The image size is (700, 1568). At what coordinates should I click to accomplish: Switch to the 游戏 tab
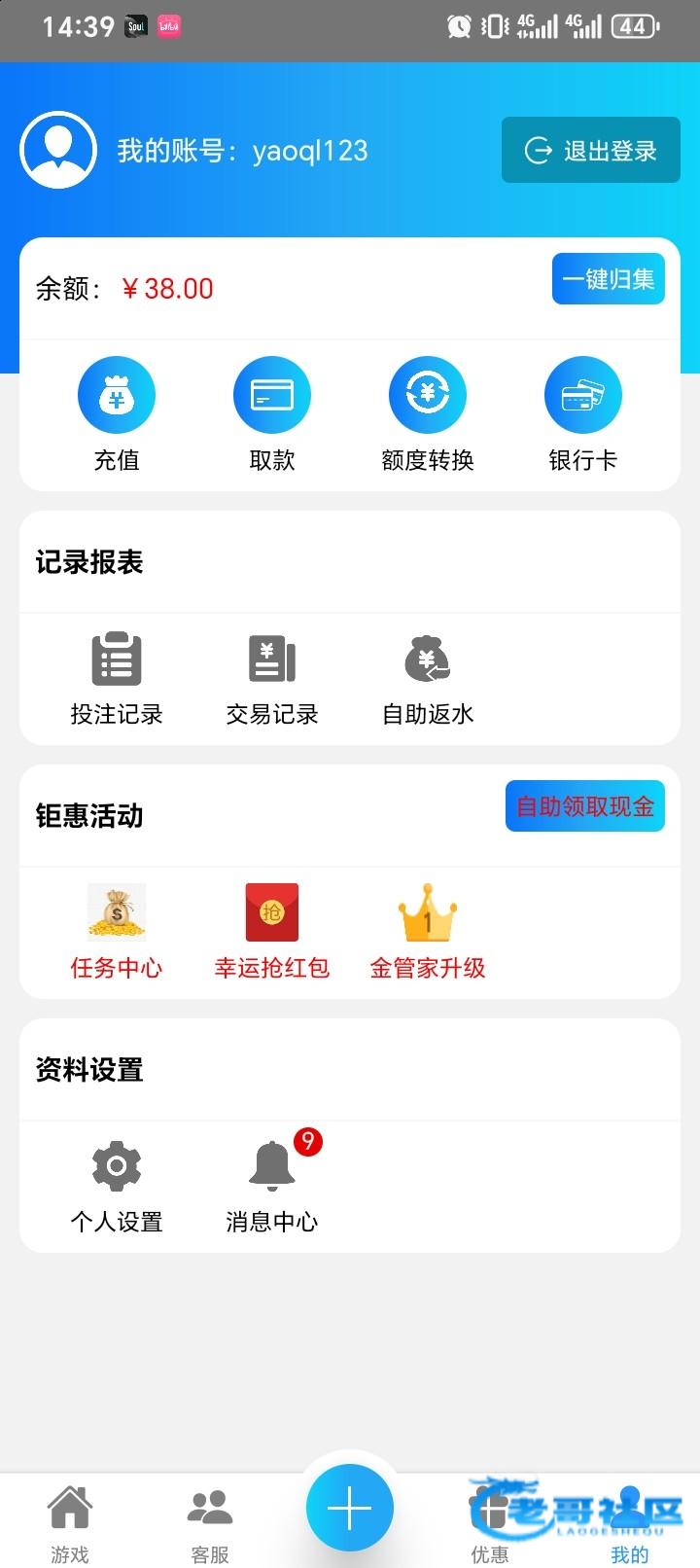(x=70, y=1523)
